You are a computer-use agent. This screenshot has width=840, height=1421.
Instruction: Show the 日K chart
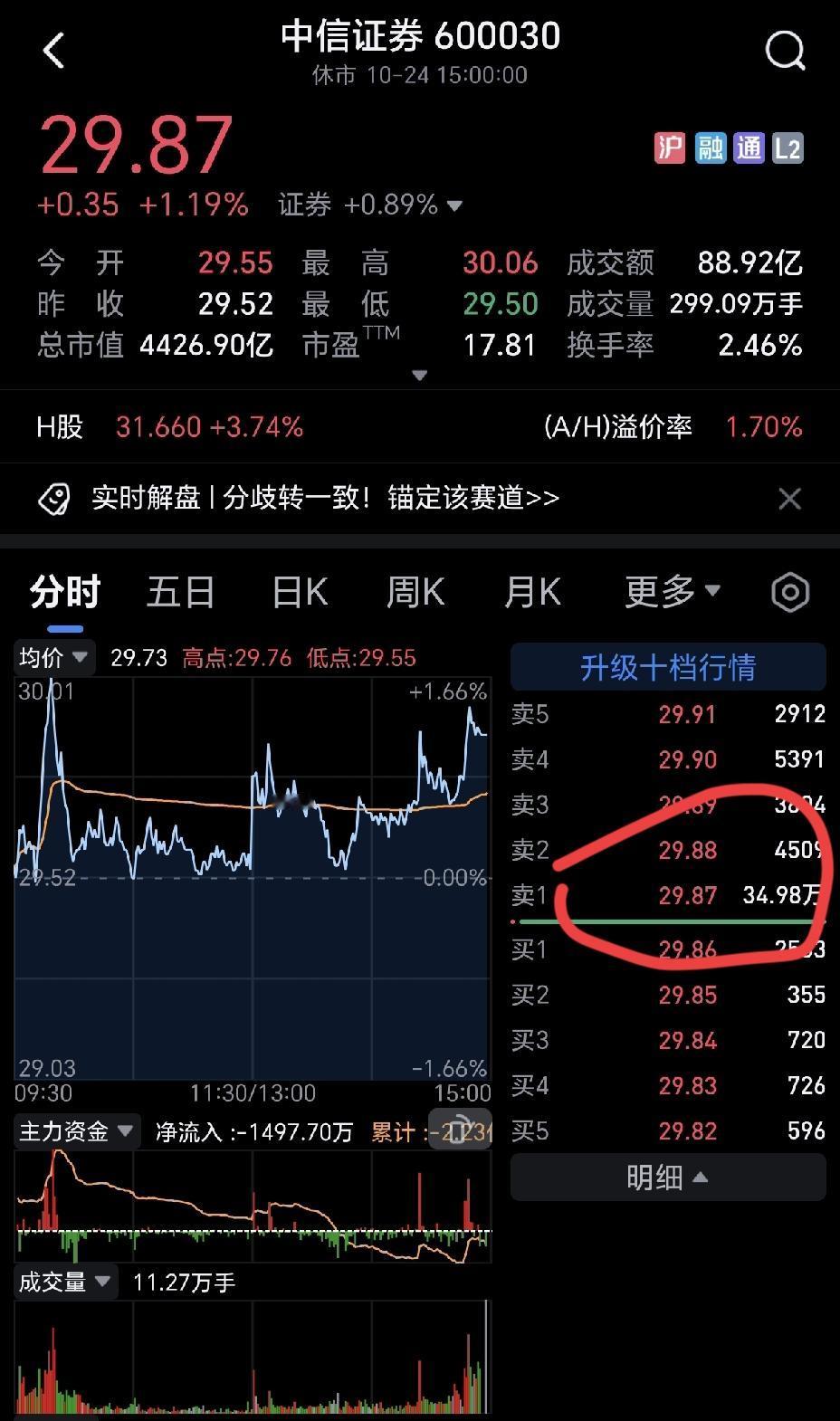click(x=300, y=593)
